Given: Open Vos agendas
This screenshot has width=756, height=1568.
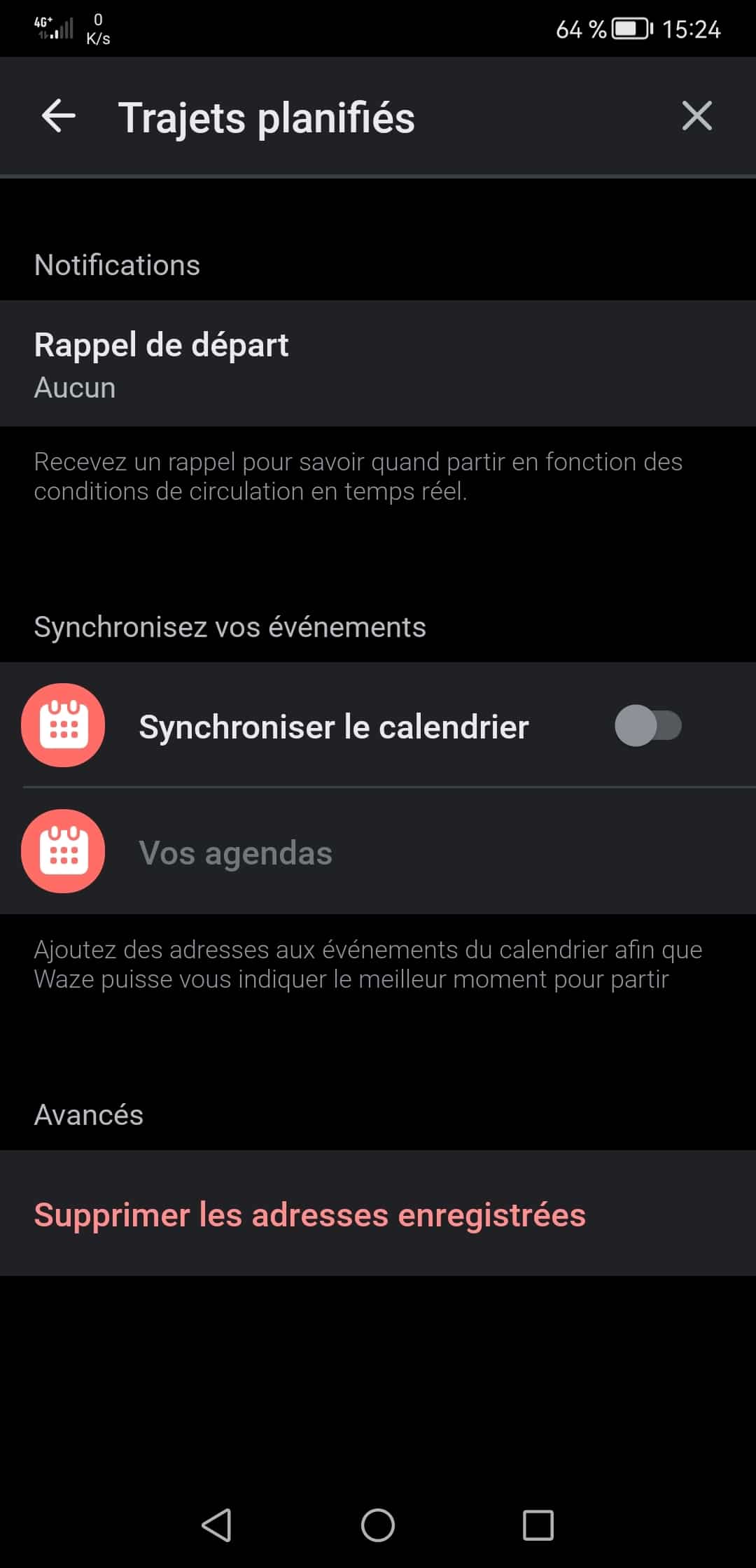Looking at the screenshot, I should pyautogui.click(x=378, y=852).
